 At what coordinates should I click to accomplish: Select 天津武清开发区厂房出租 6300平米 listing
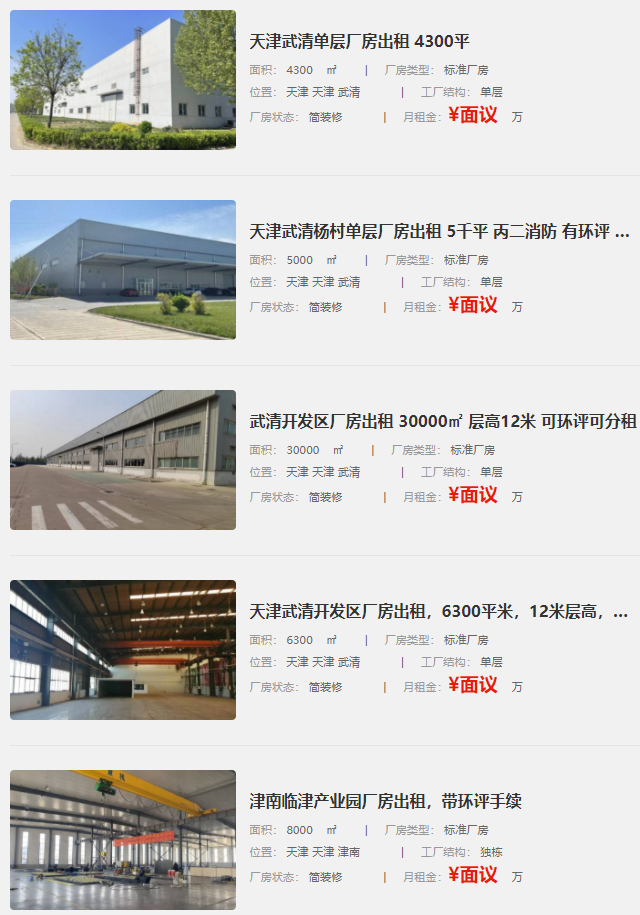click(x=439, y=612)
